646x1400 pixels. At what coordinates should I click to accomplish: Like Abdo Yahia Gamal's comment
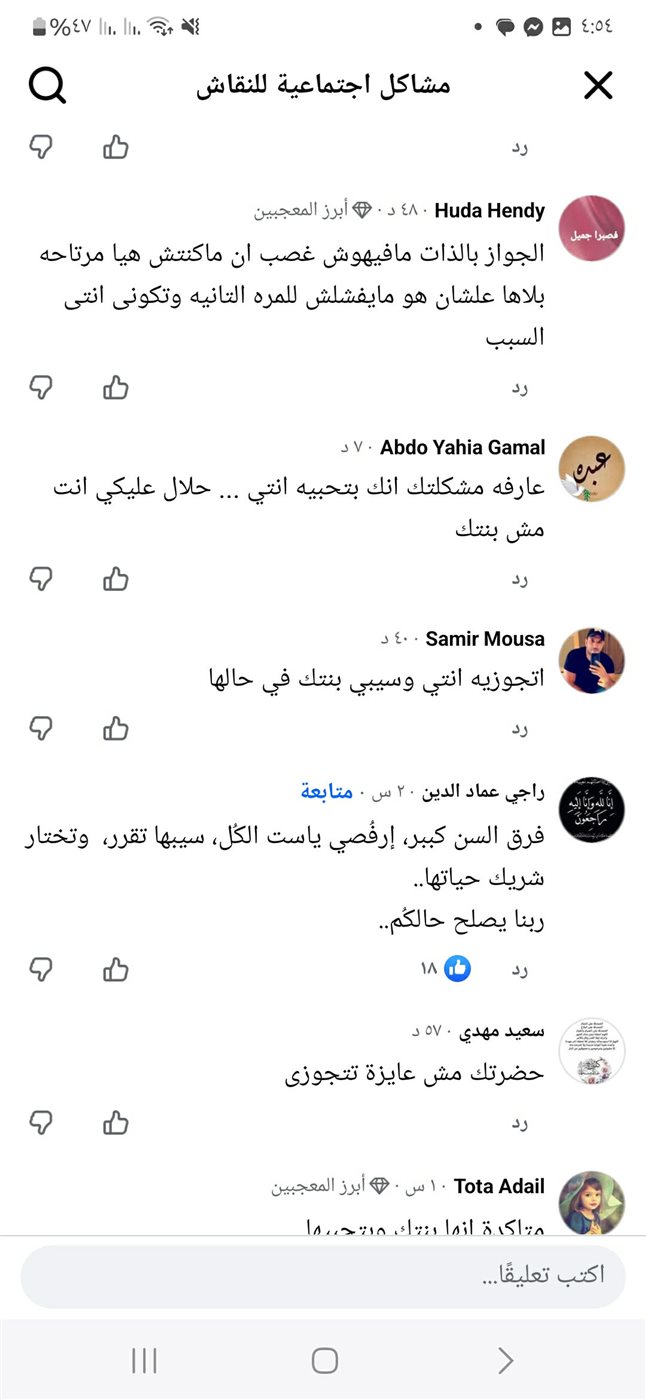point(116,579)
